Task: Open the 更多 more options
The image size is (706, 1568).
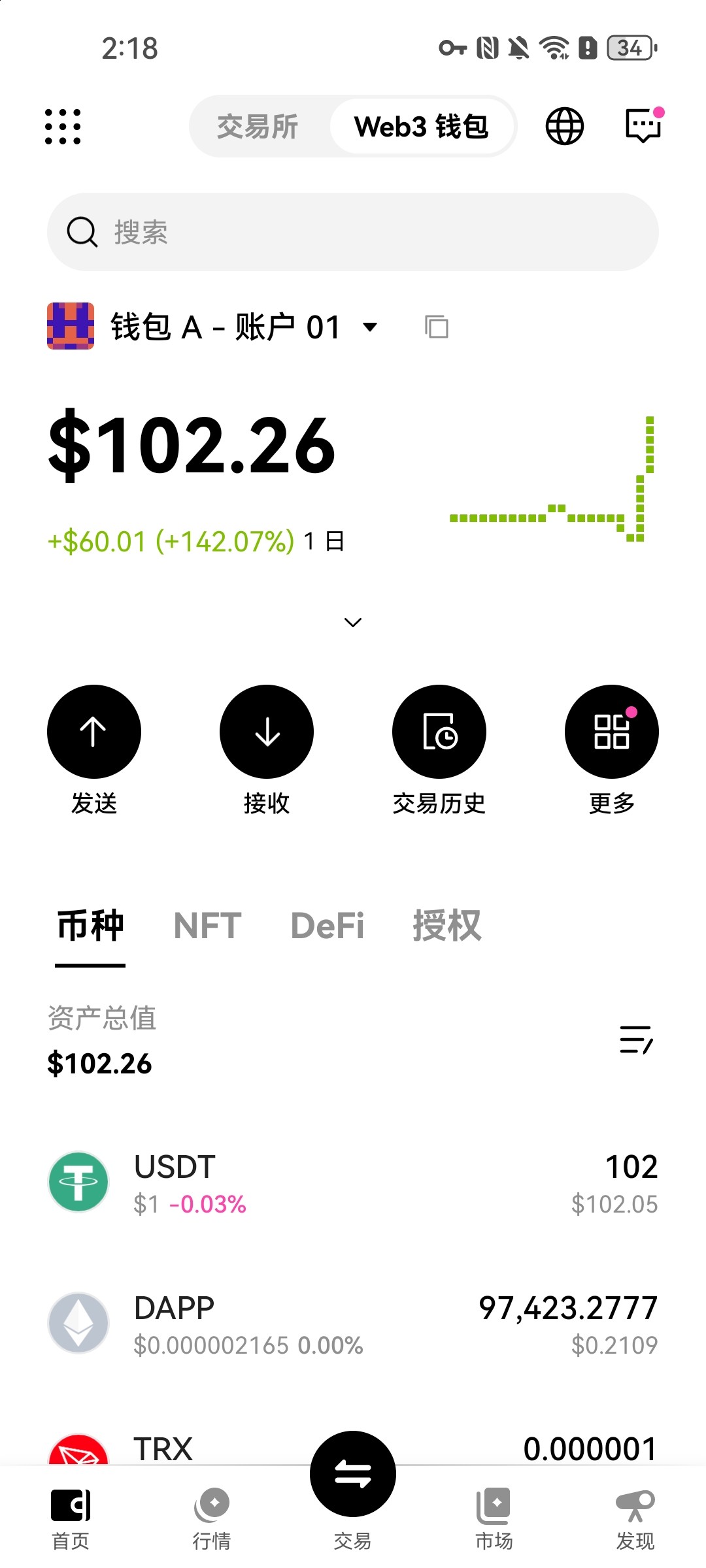Action: [x=612, y=732]
